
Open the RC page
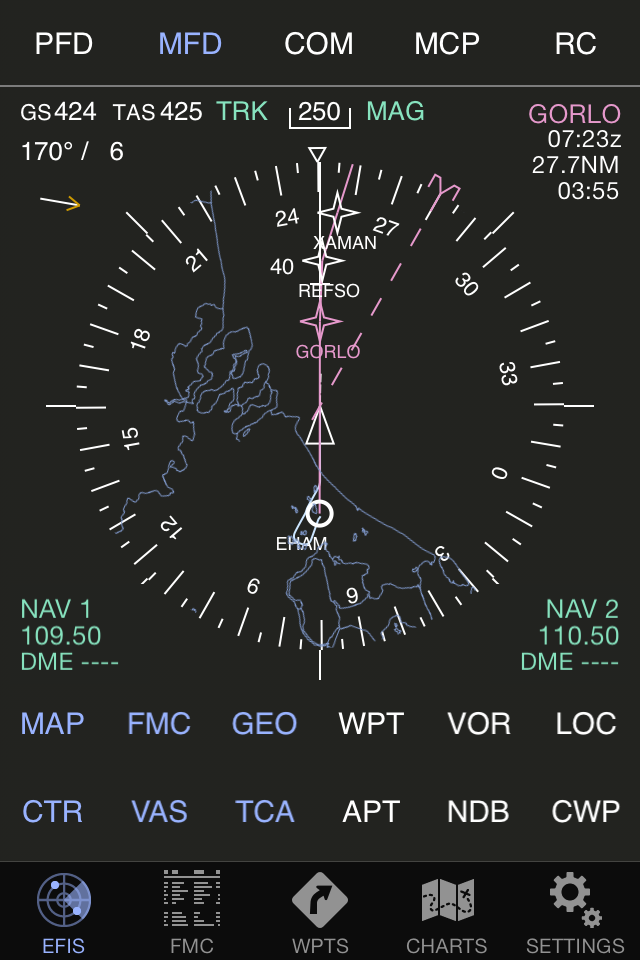point(575,44)
